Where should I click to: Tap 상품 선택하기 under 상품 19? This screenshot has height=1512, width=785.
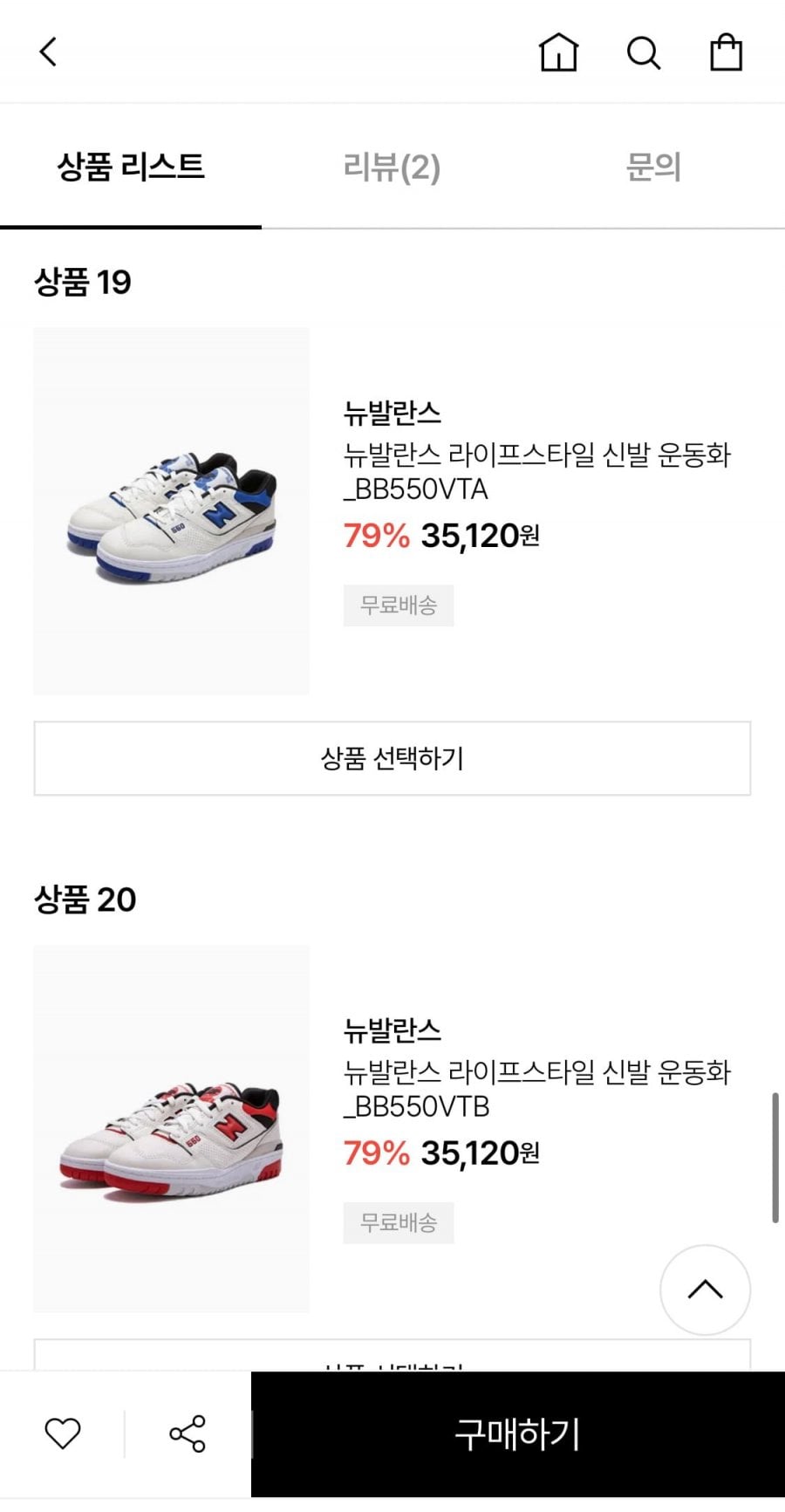392,758
